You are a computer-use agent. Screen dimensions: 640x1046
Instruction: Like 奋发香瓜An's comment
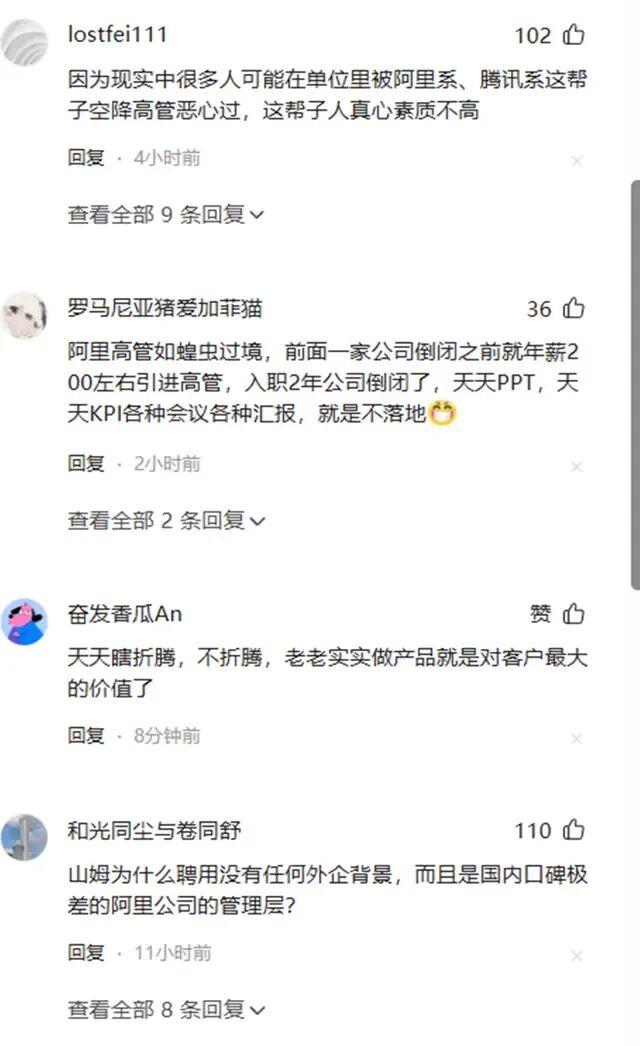pyautogui.click(x=574, y=614)
